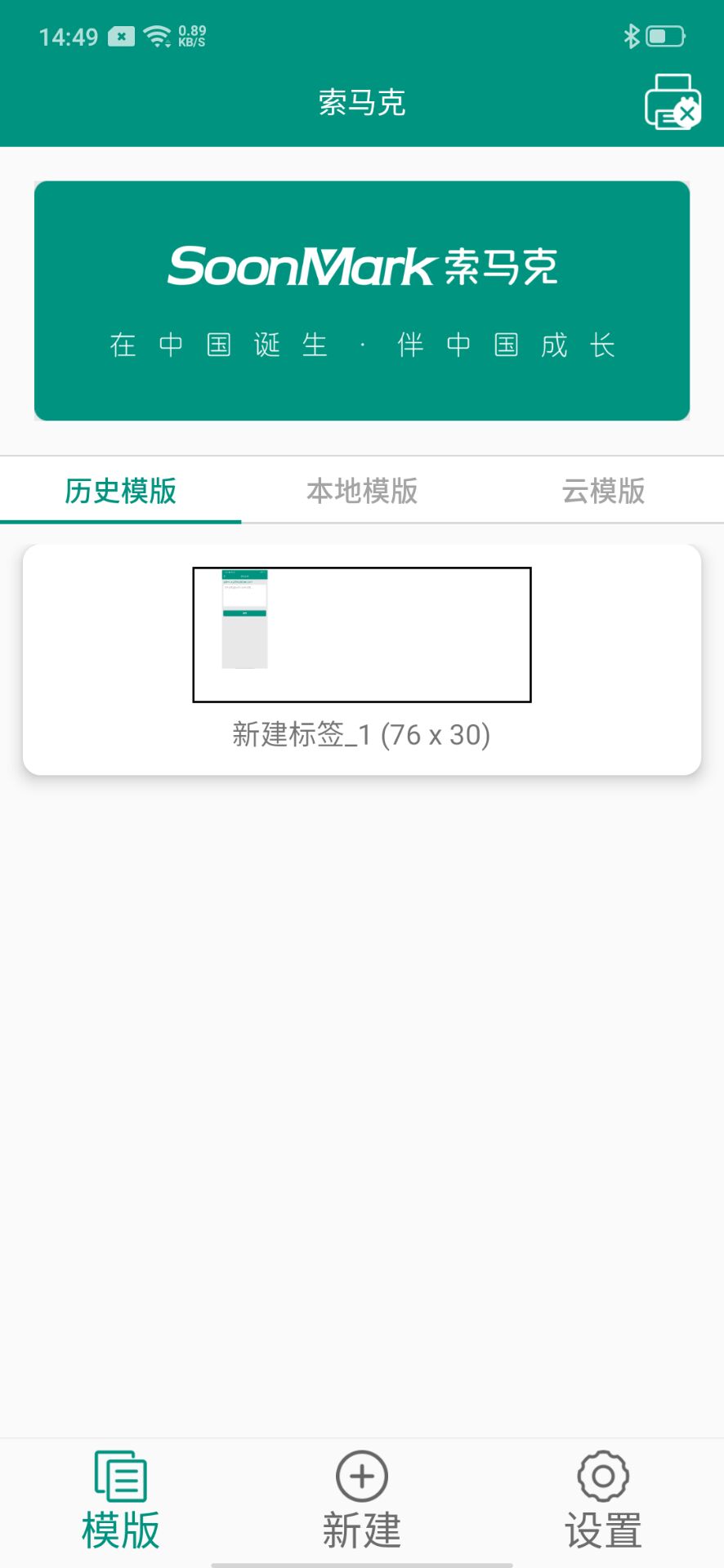Open the 云模版 tab
This screenshot has height=1568, width=724.
pos(603,491)
